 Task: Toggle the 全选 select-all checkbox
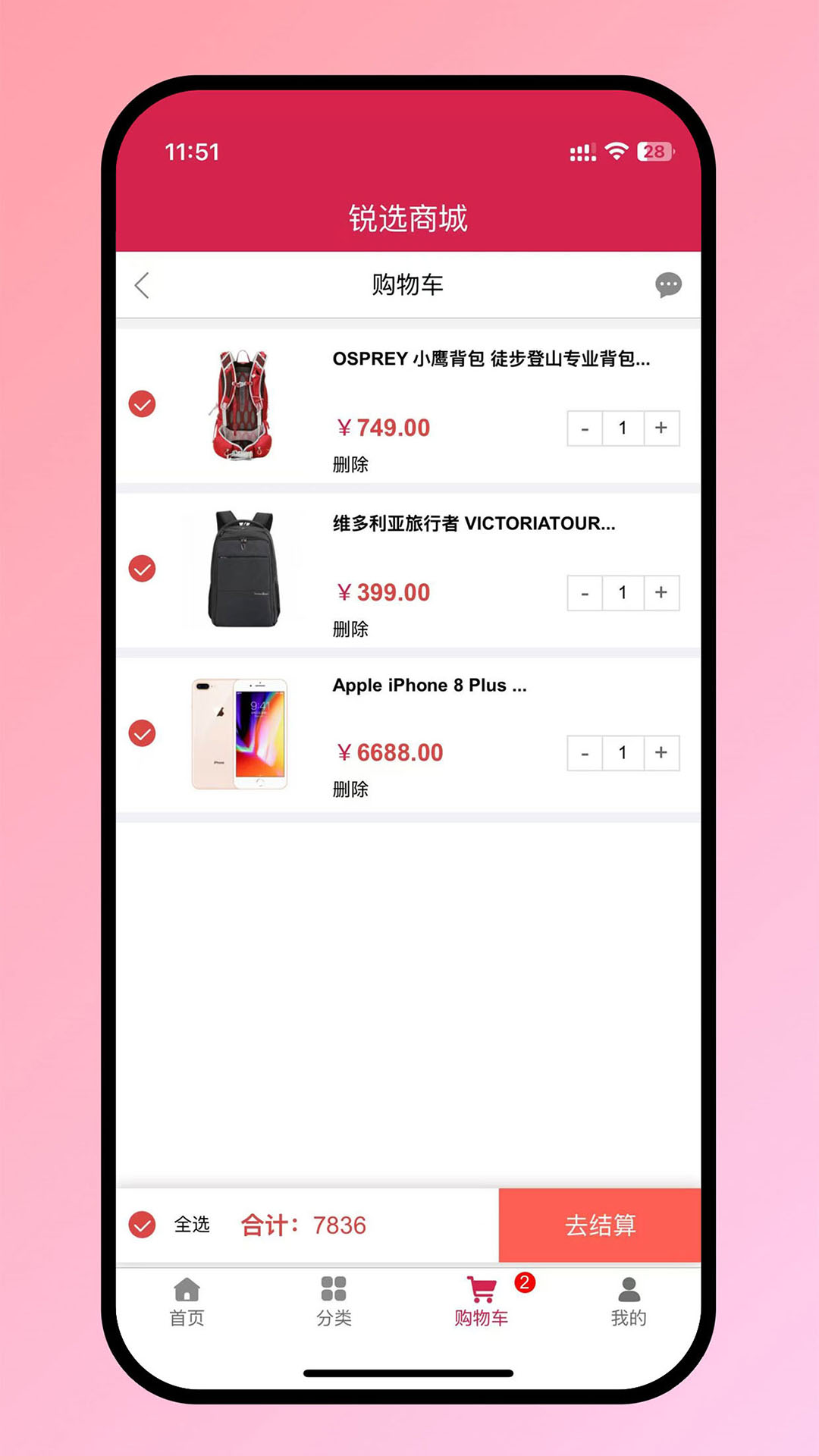(x=143, y=1224)
